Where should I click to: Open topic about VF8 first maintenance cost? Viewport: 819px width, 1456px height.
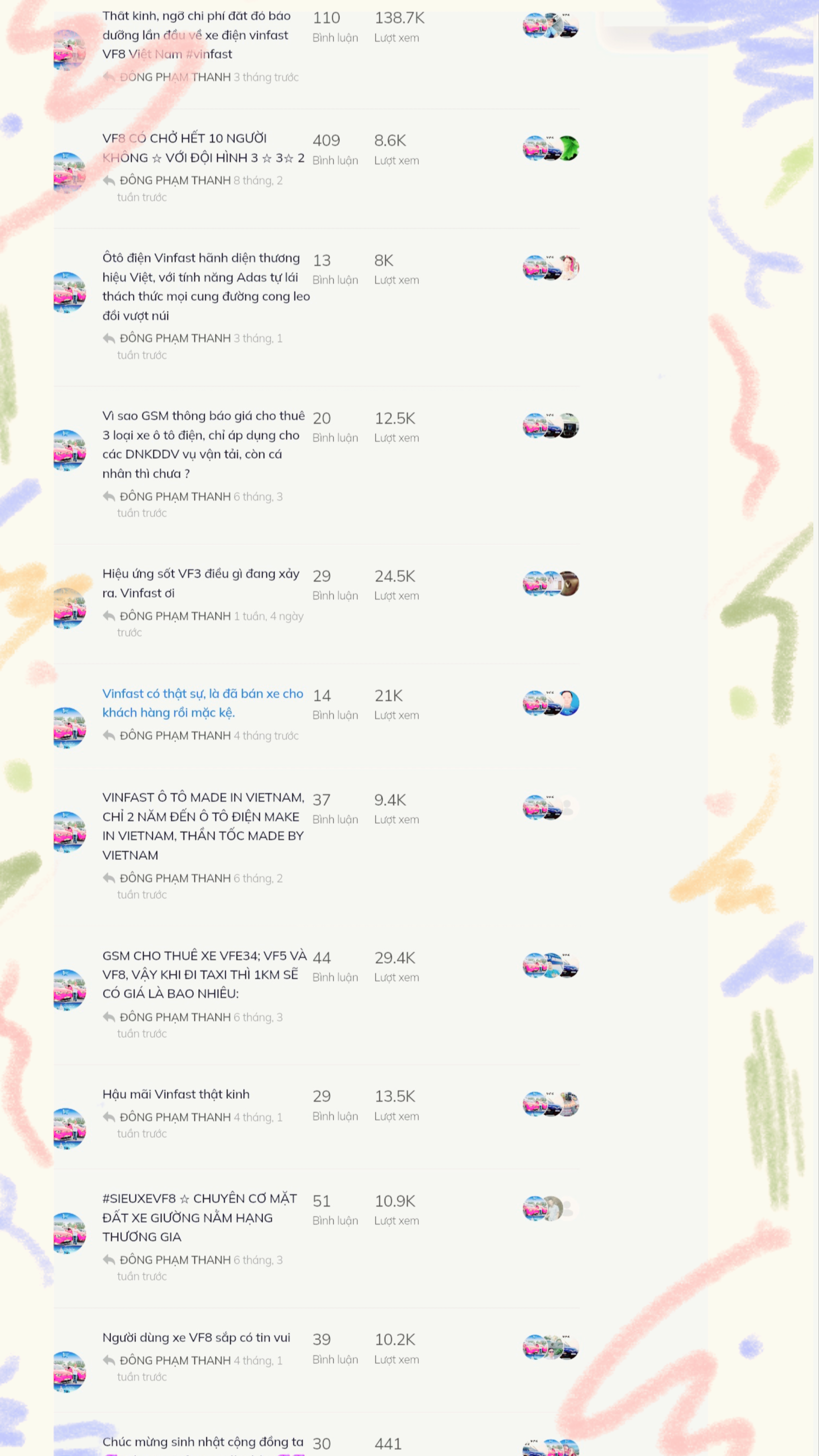tap(195, 35)
